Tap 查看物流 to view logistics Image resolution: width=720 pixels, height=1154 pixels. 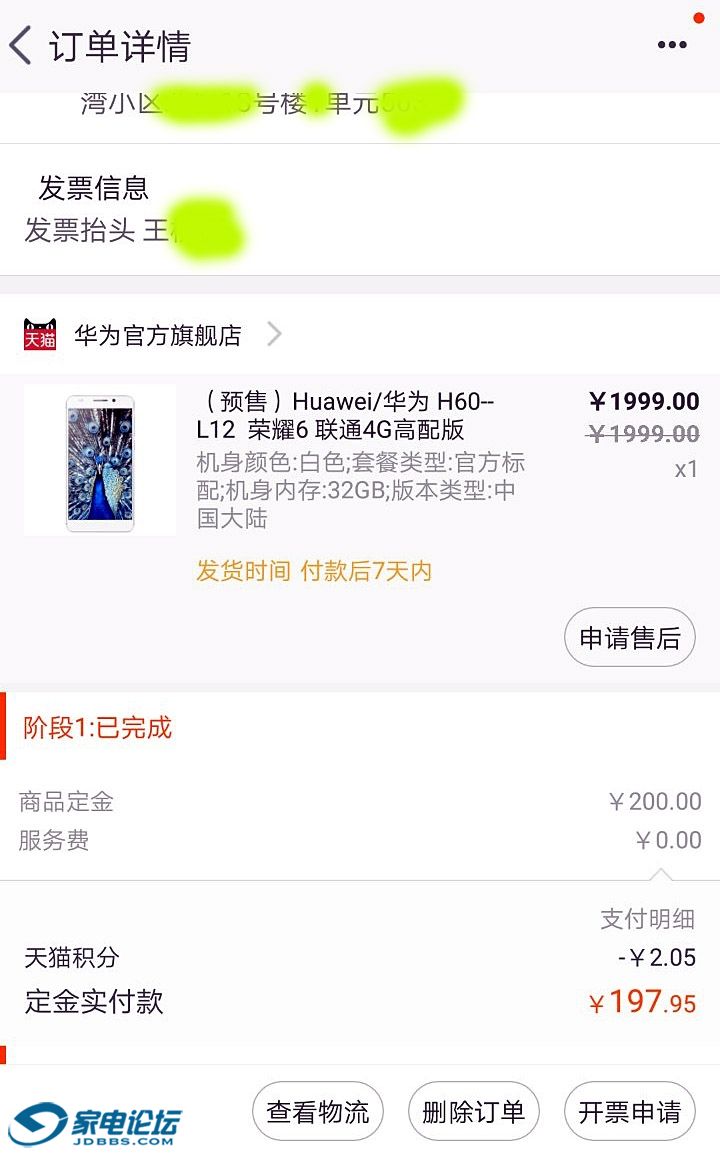coord(318,1111)
